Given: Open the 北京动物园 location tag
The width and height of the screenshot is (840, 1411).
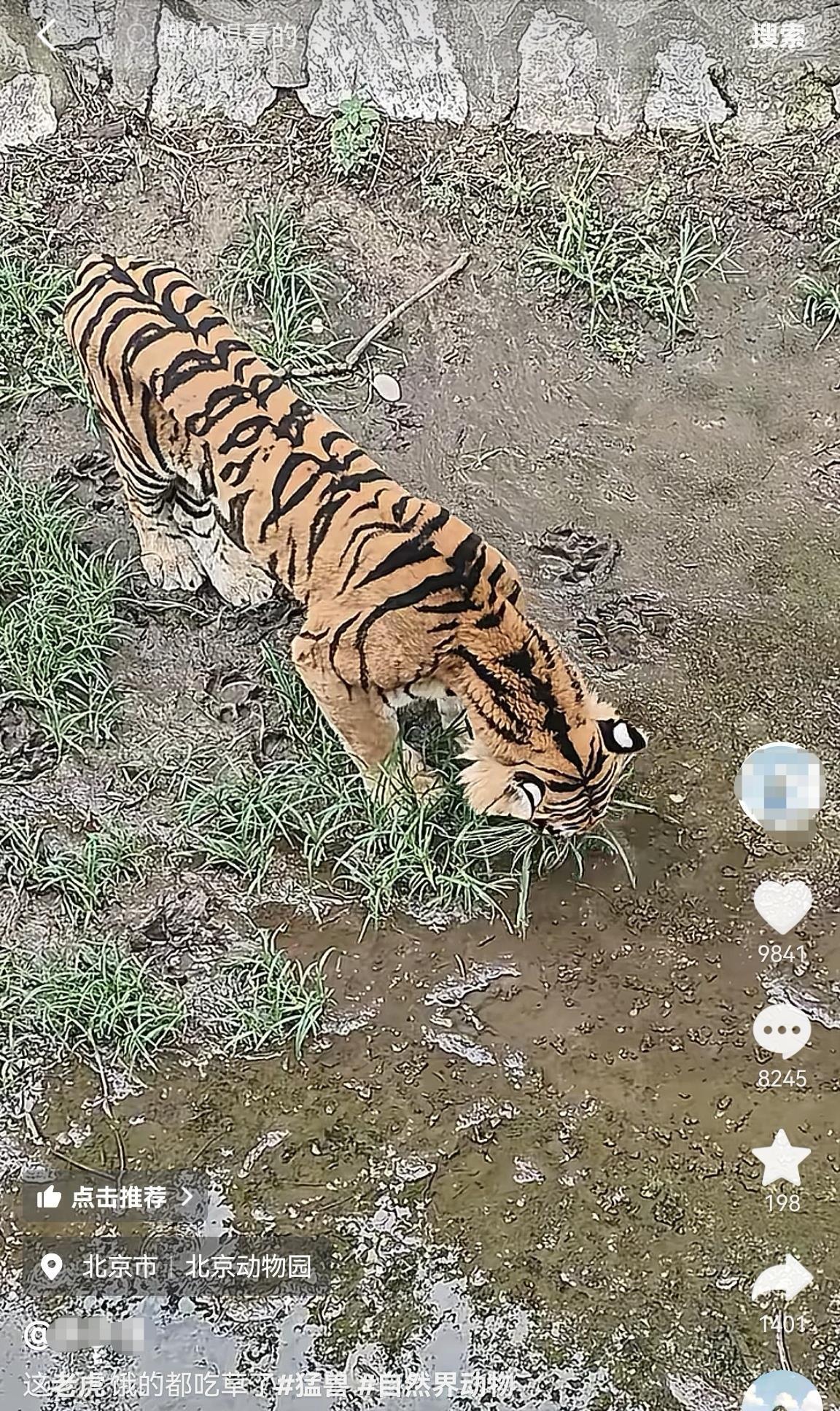Looking at the screenshot, I should click(248, 1266).
